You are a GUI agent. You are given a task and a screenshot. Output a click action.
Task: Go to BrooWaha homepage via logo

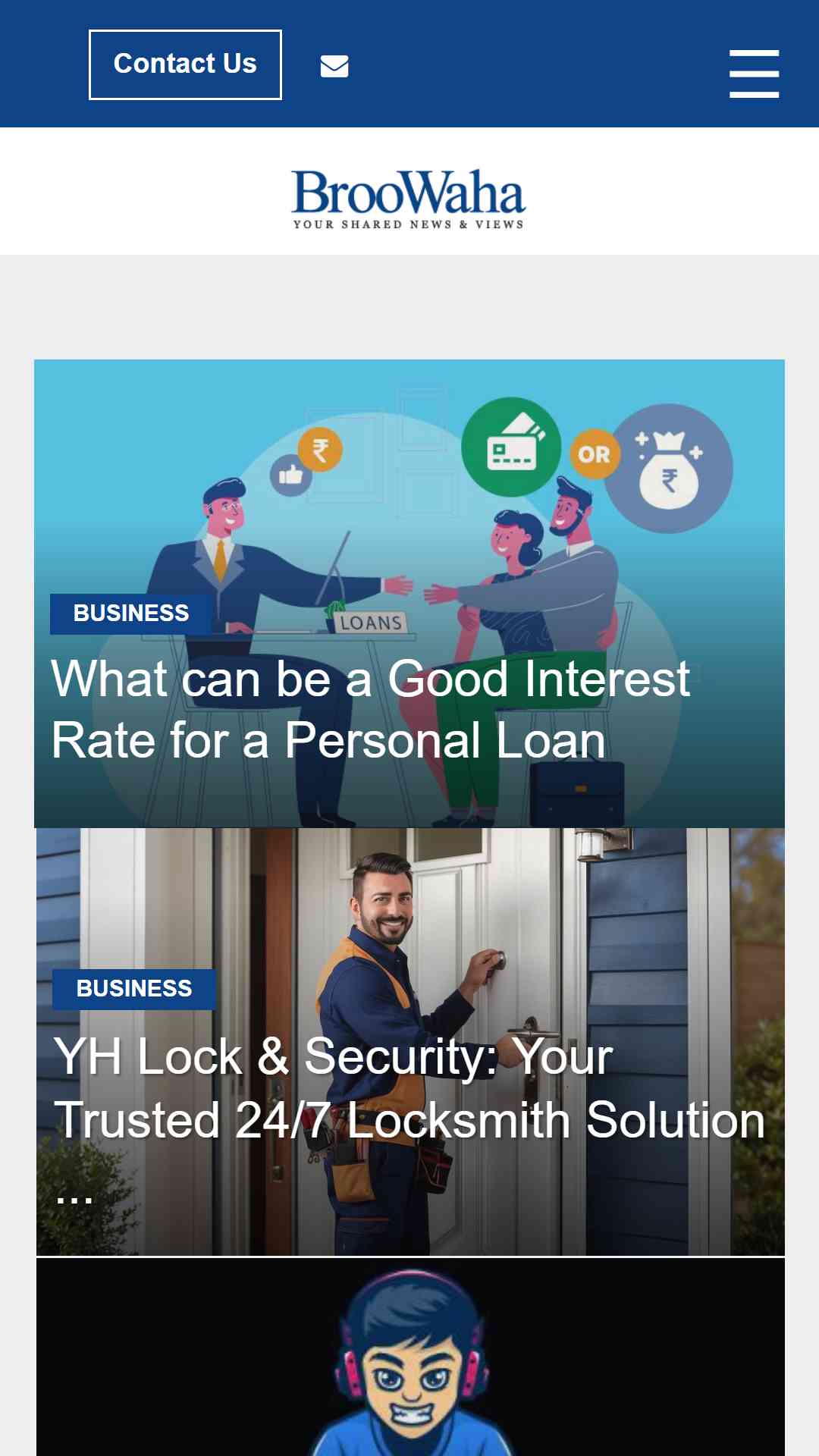[409, 199]
